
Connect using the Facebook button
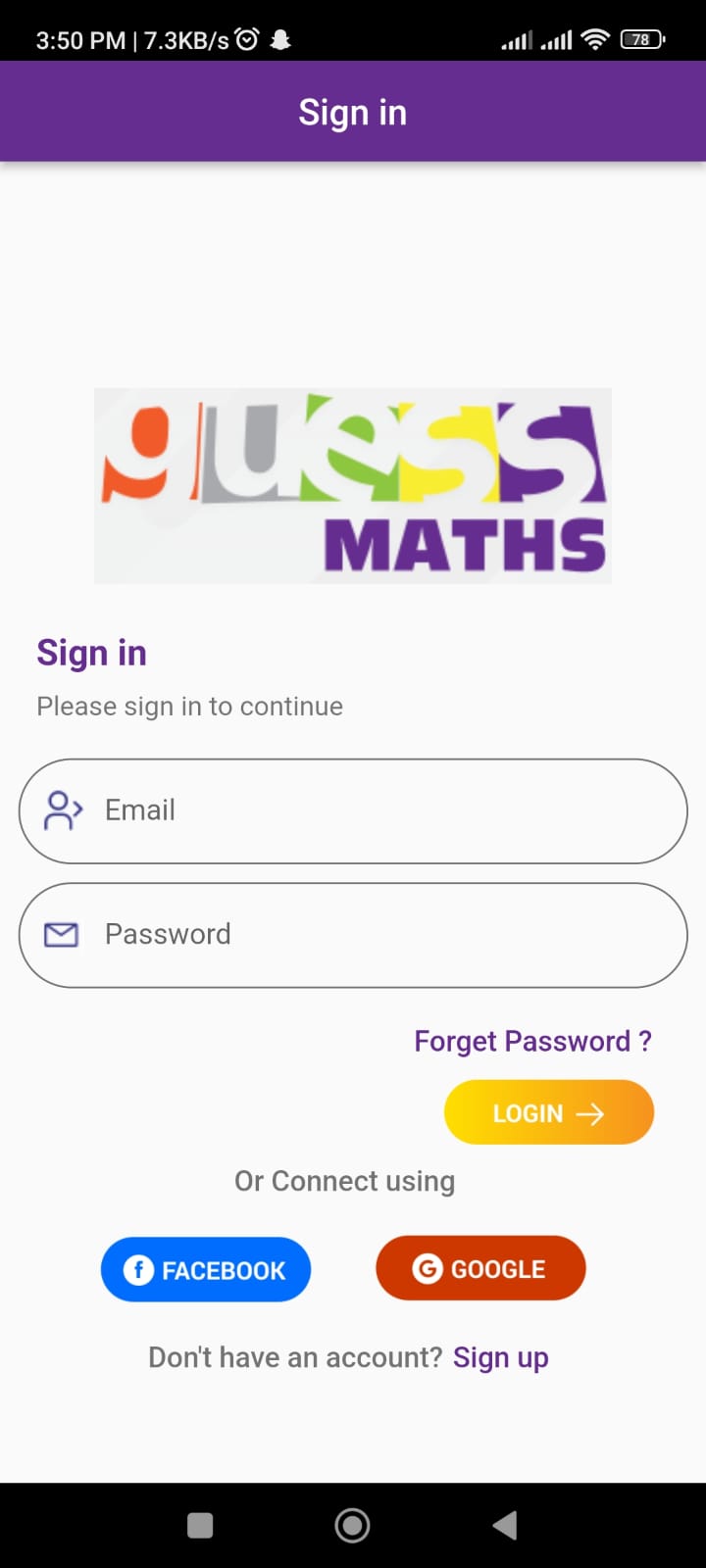[x=206, y=1270]
